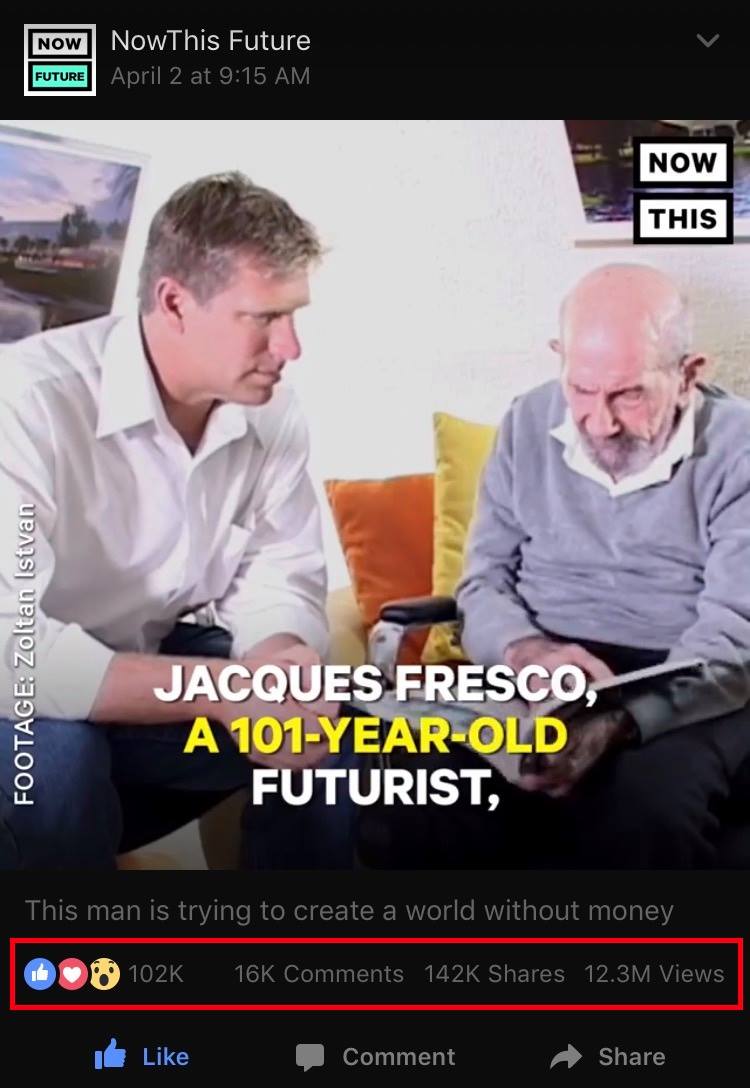This screenshot has height=1088, width=750.
Task: View the 142K Shares
Action: (494, 973)
